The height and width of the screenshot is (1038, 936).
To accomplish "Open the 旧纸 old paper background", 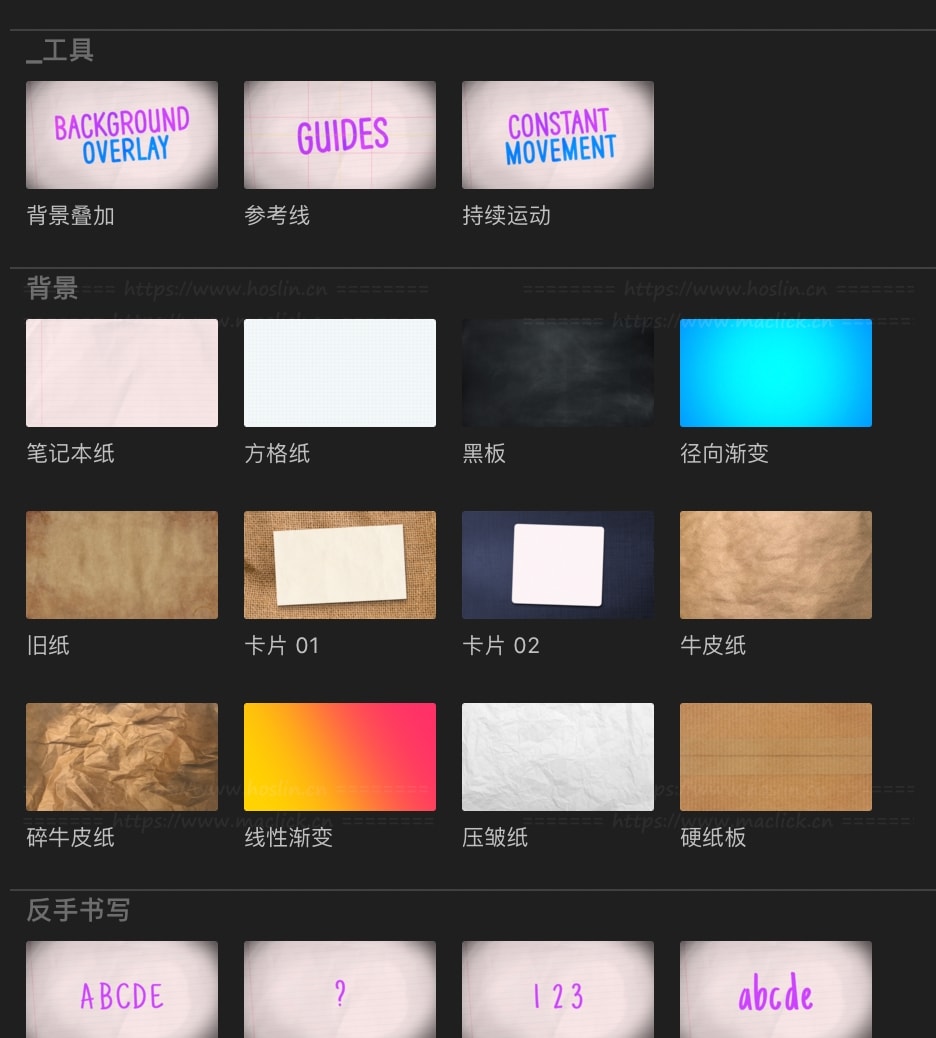I will pyautogui.click(x=122, y=565).
